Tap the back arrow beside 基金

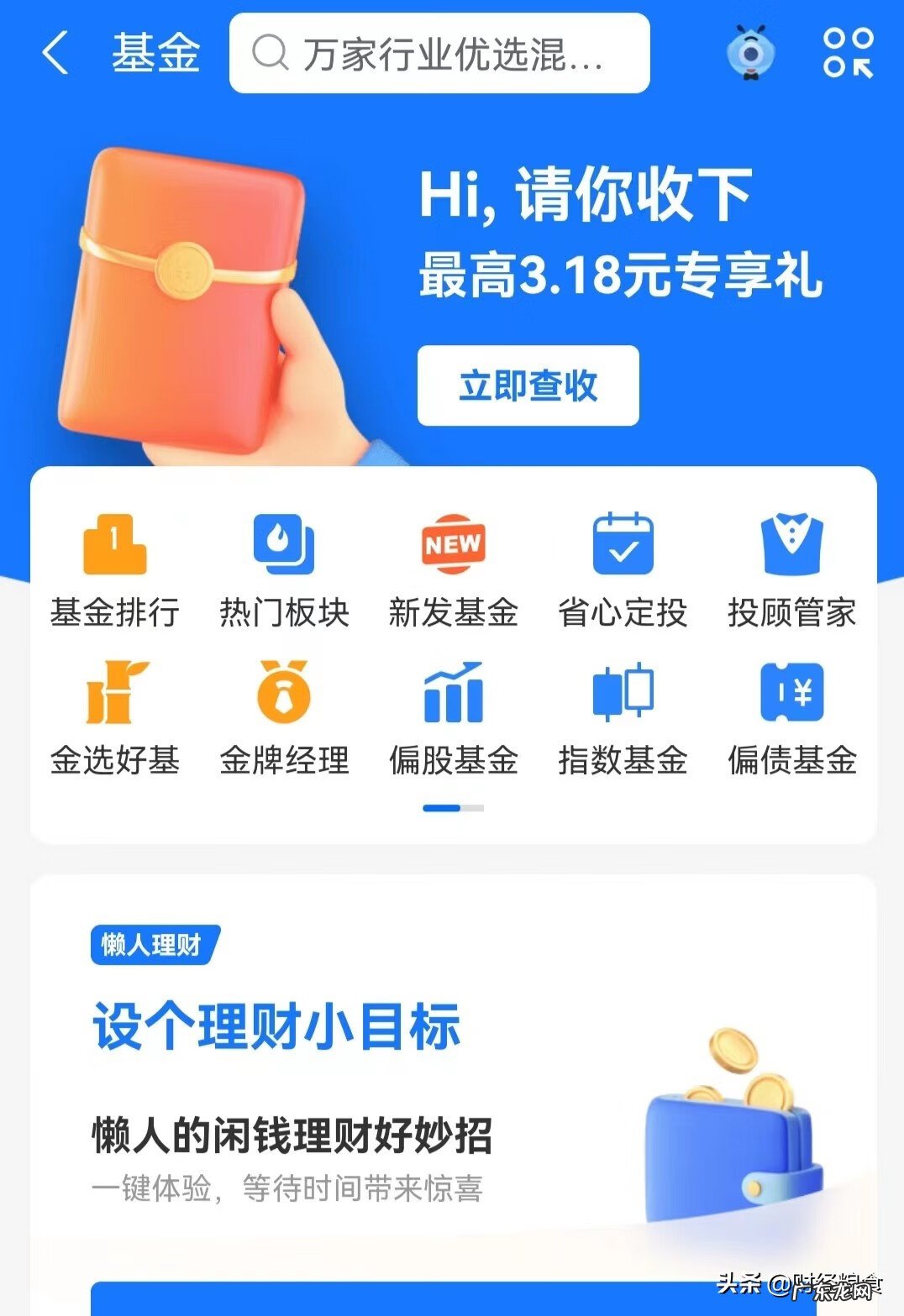pos(54,54)
